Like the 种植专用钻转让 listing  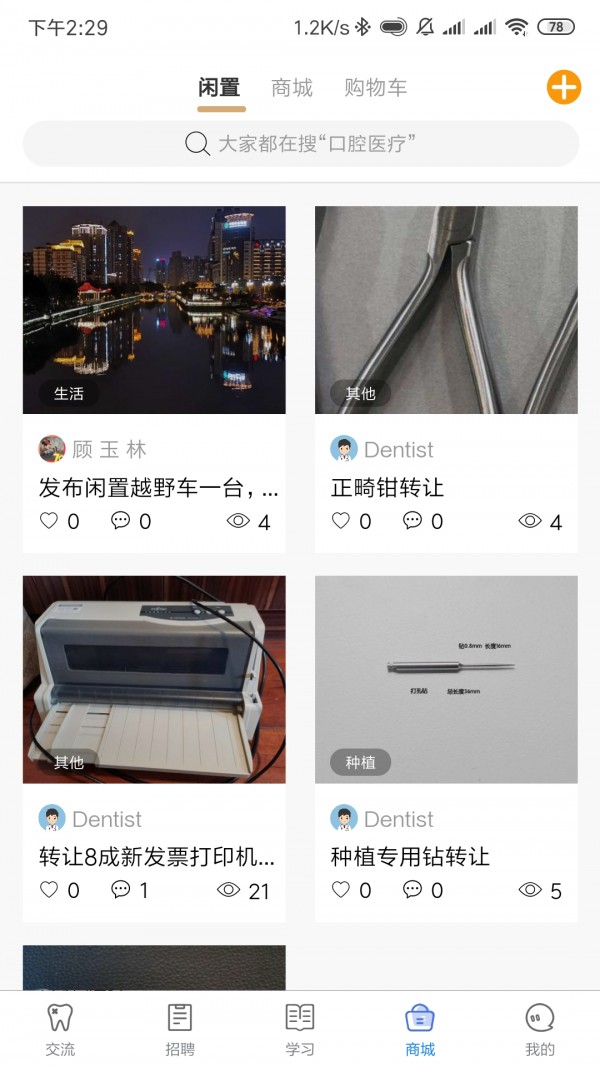tap(342, 890)
